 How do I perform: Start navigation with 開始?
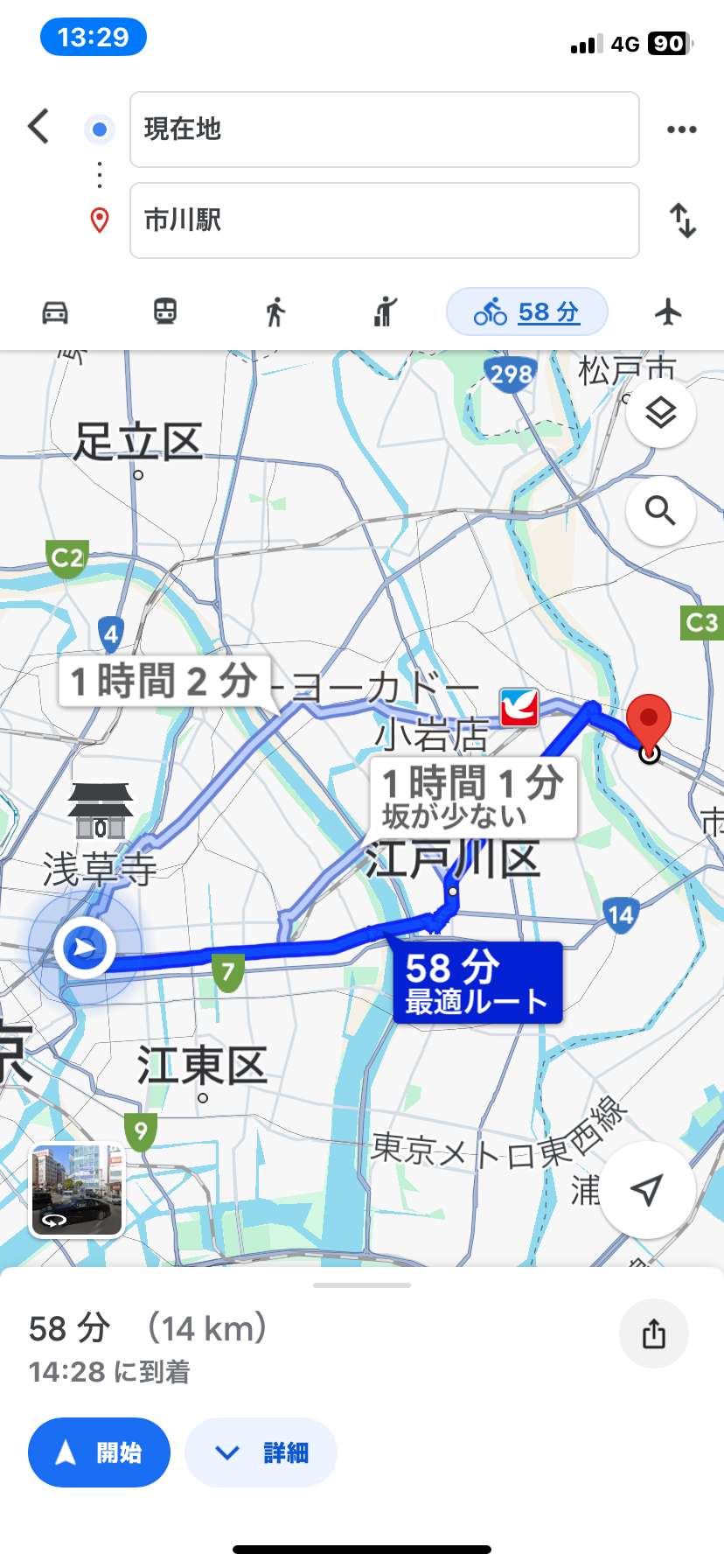pos(99,1452)
